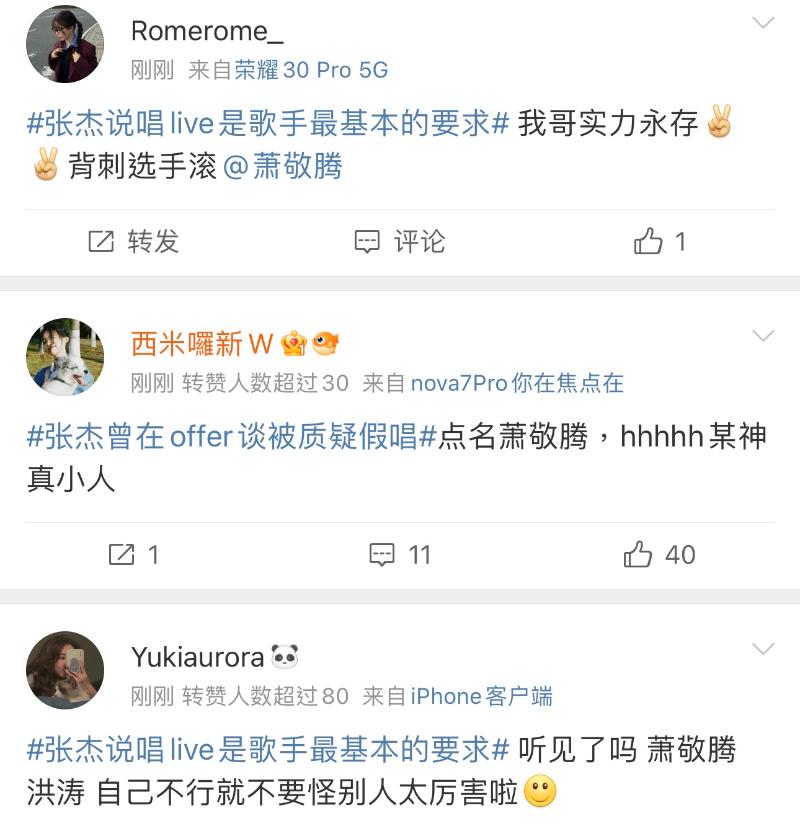
Task: Like 西米曜新W's post with 40 likes
Action: 659,555
